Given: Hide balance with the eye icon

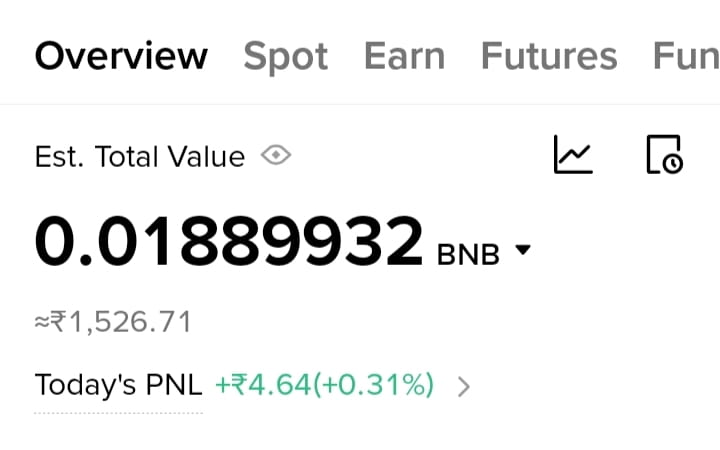Looking at the screenshot, I should pos(275,156).
